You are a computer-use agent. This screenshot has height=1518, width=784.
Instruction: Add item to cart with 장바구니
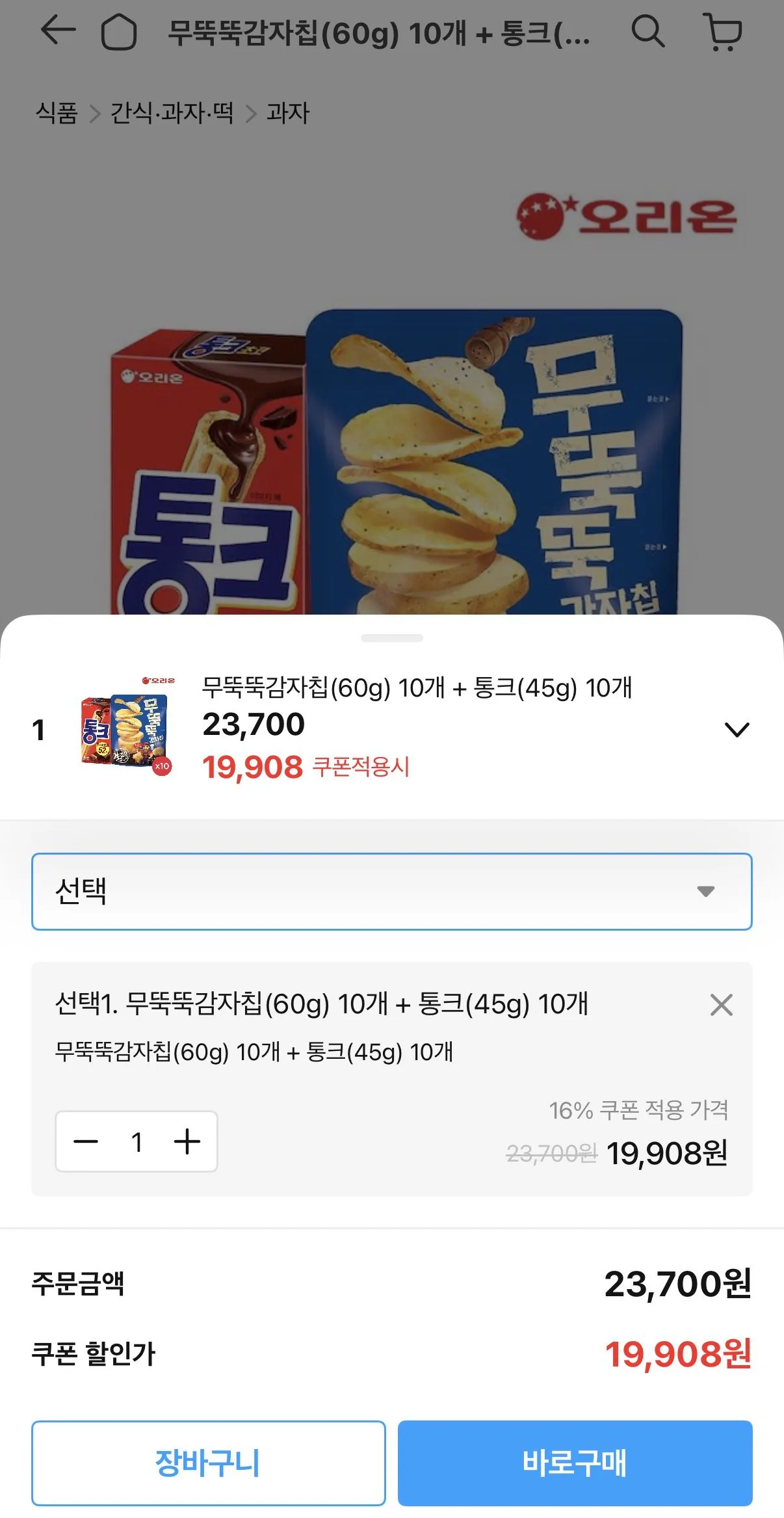(x=208, y=1463)
